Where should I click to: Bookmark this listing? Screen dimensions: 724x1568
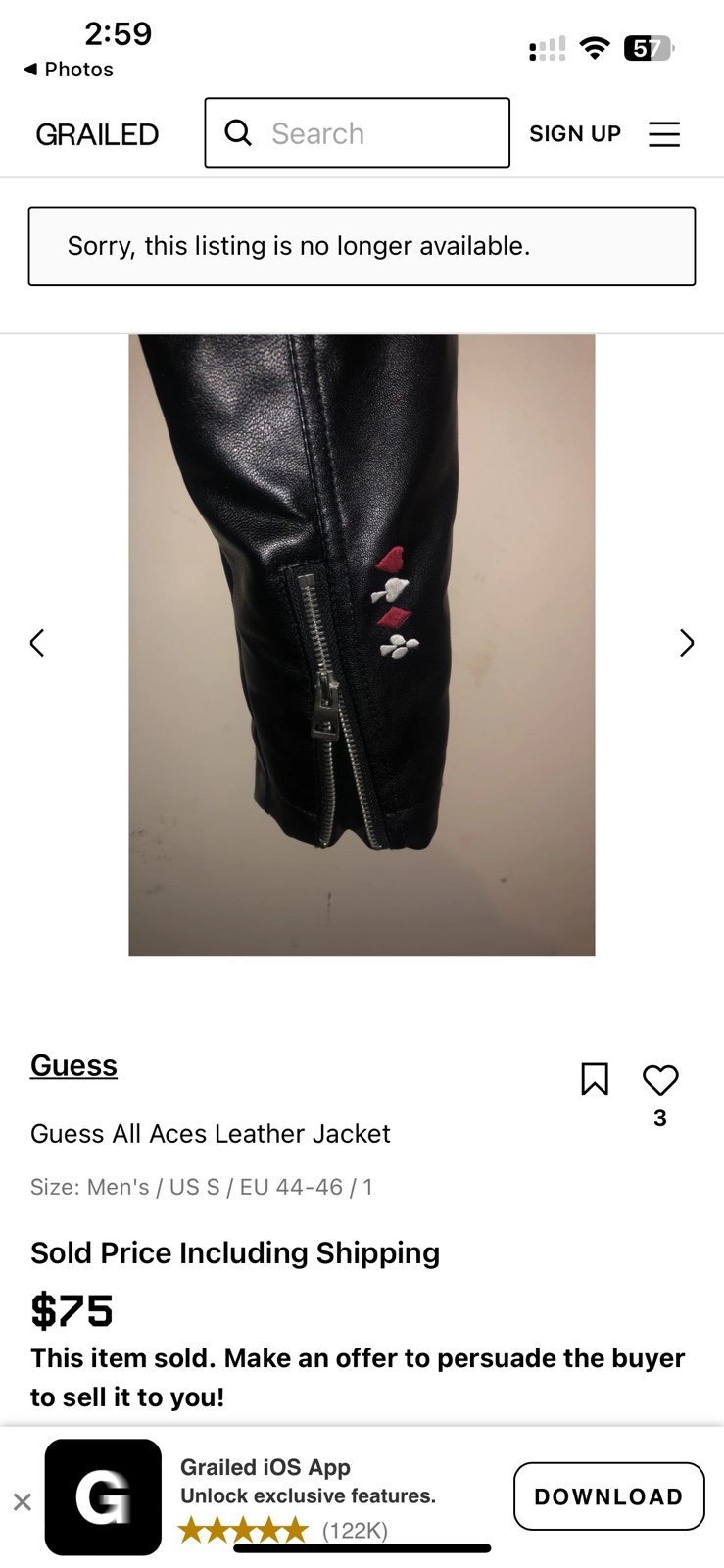click(595, 1079)
